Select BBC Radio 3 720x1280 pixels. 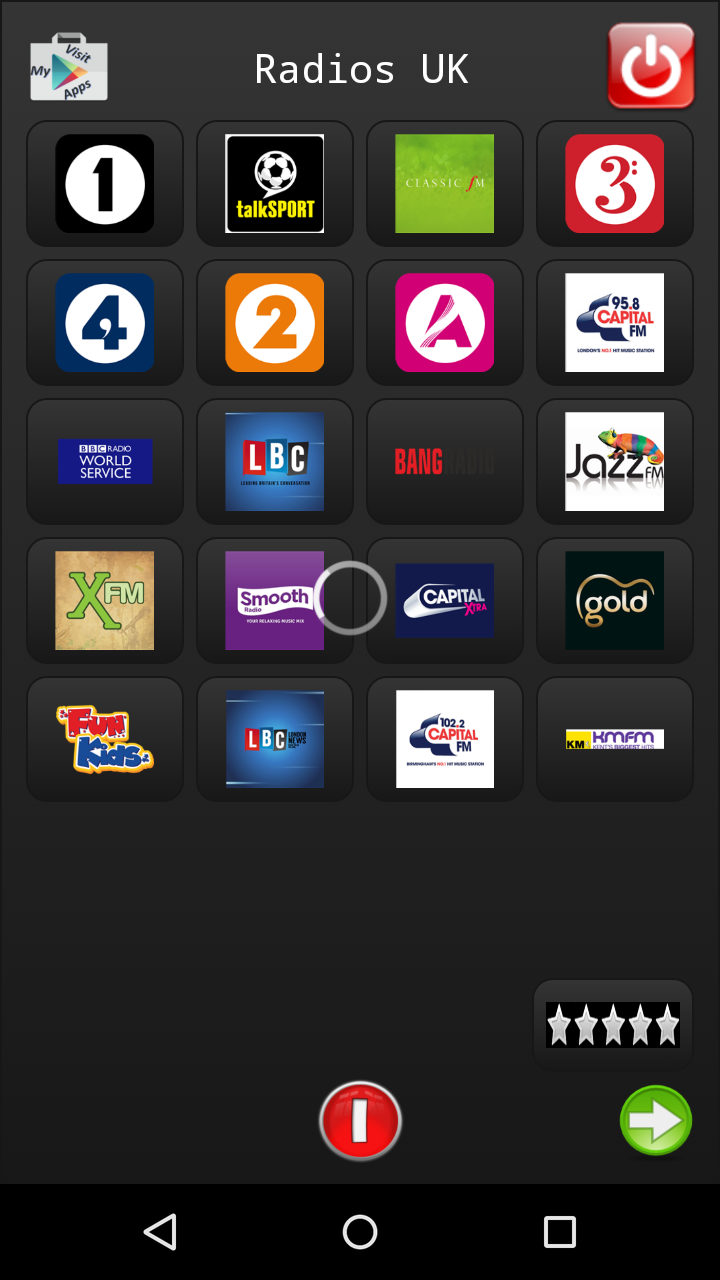point(614,183)
